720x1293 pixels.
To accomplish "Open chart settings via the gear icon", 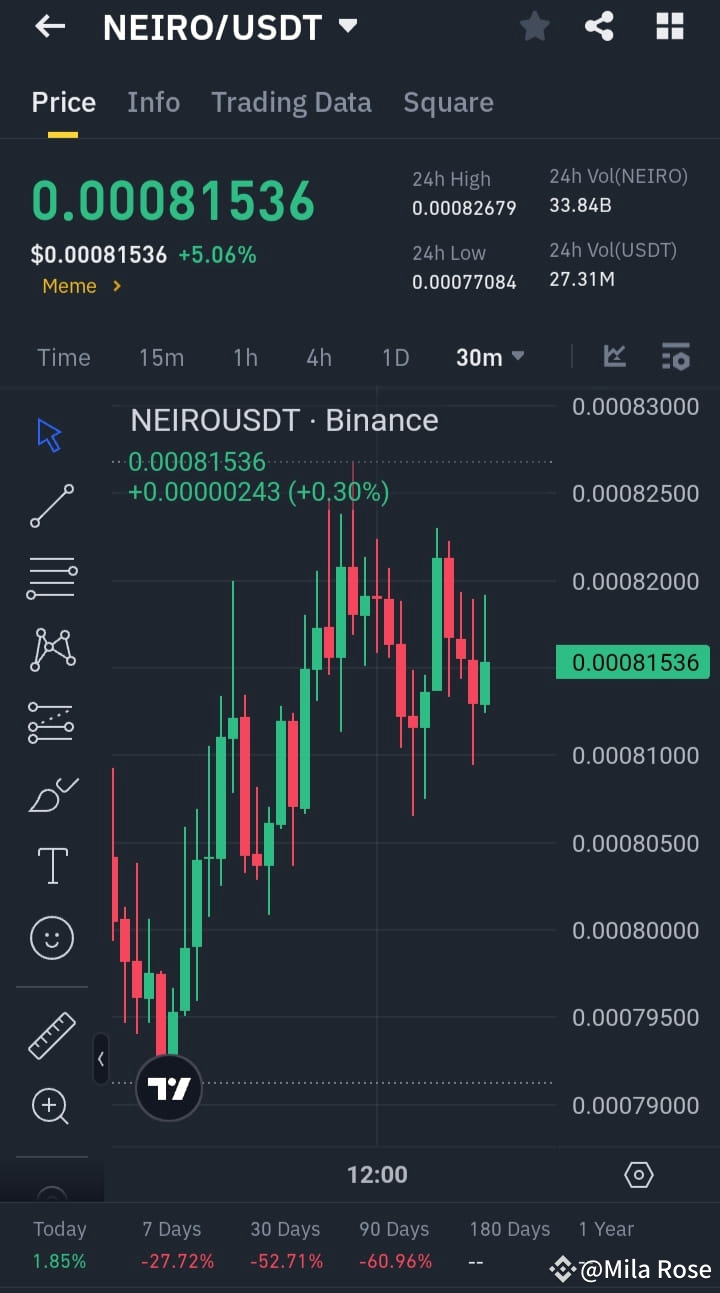I will point(638,1175).
